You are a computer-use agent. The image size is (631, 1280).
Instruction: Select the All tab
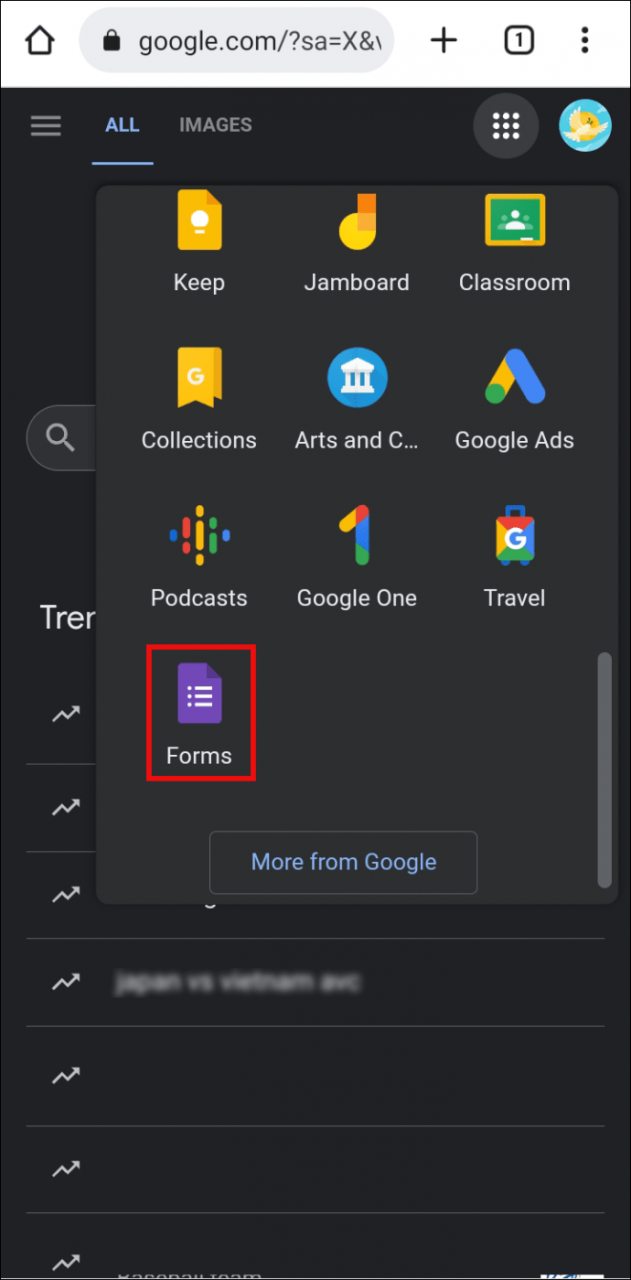click(122, 125)
